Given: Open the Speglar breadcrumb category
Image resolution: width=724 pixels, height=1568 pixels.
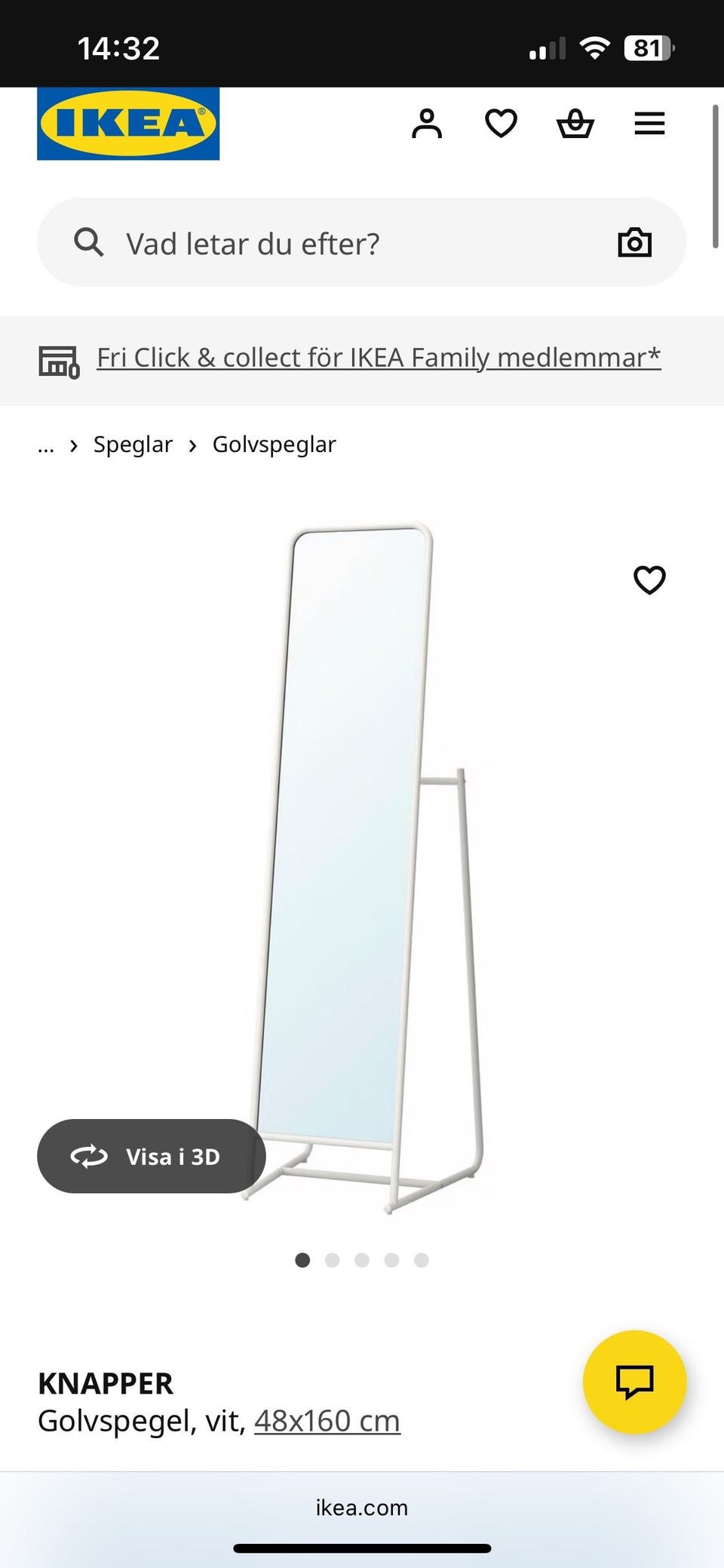Looking at the screenshot, I should [133, 444].
